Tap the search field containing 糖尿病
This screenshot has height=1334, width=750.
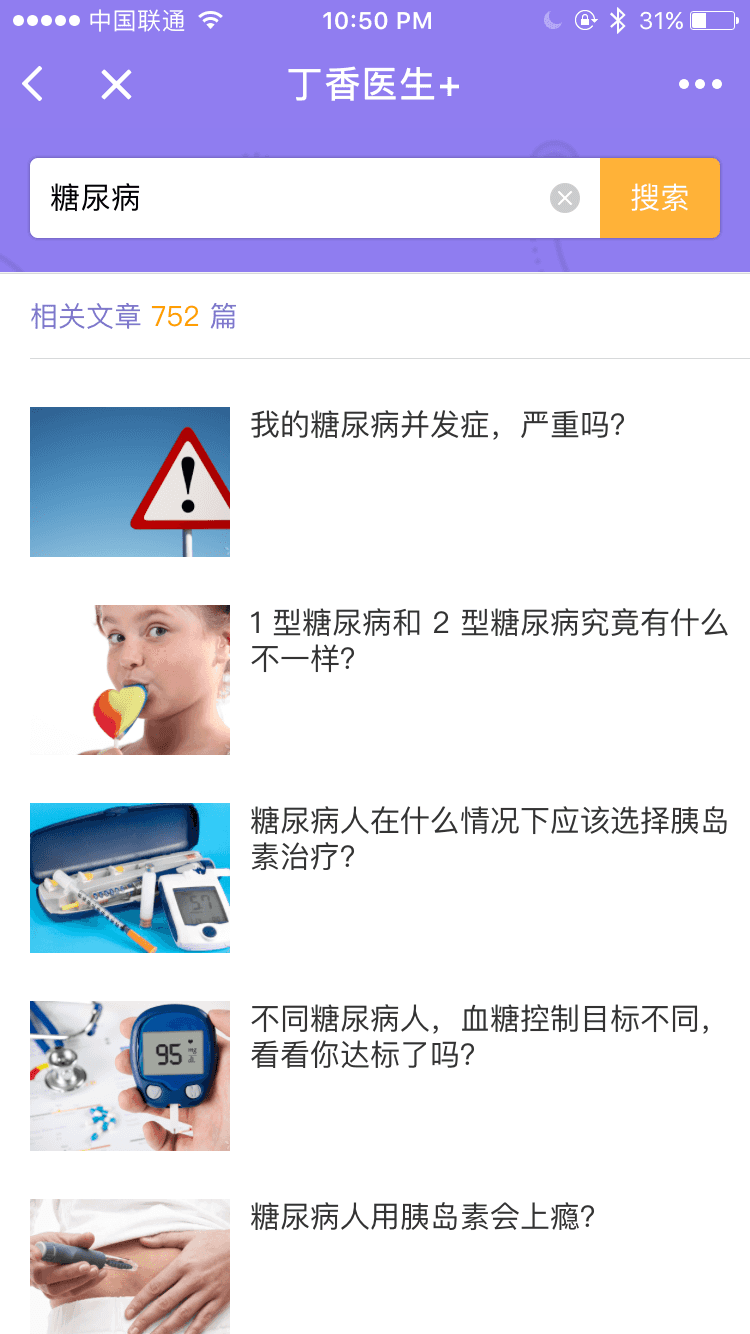[290, 198]
